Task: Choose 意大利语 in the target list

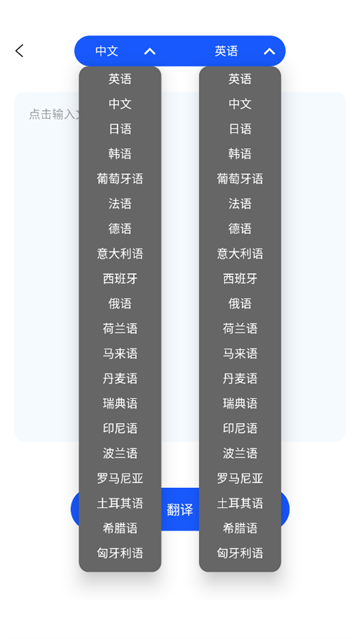Action: pyautogui.click(x=240, y=253)
